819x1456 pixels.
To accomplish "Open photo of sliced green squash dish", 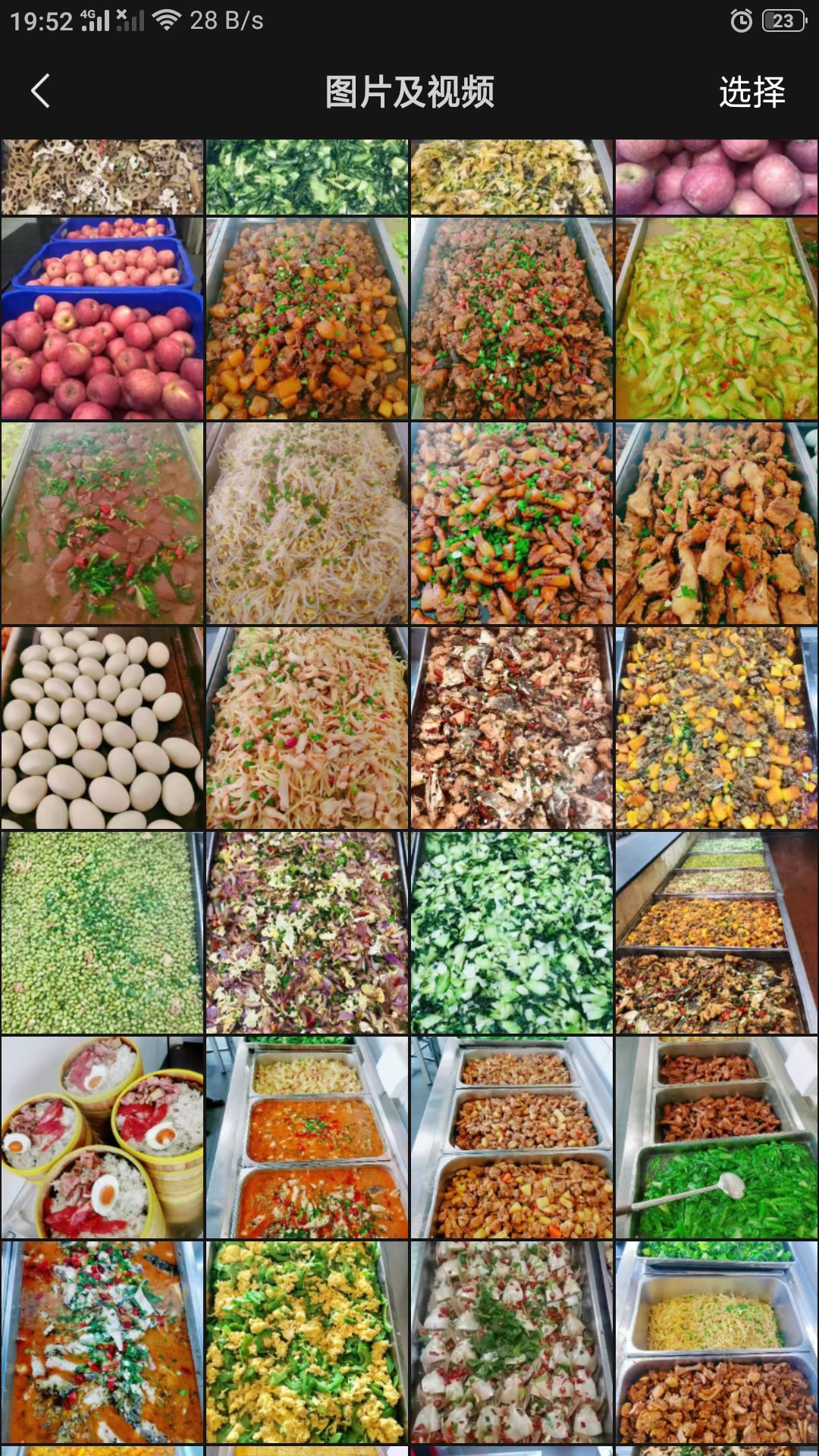I will tap(717, 318).
